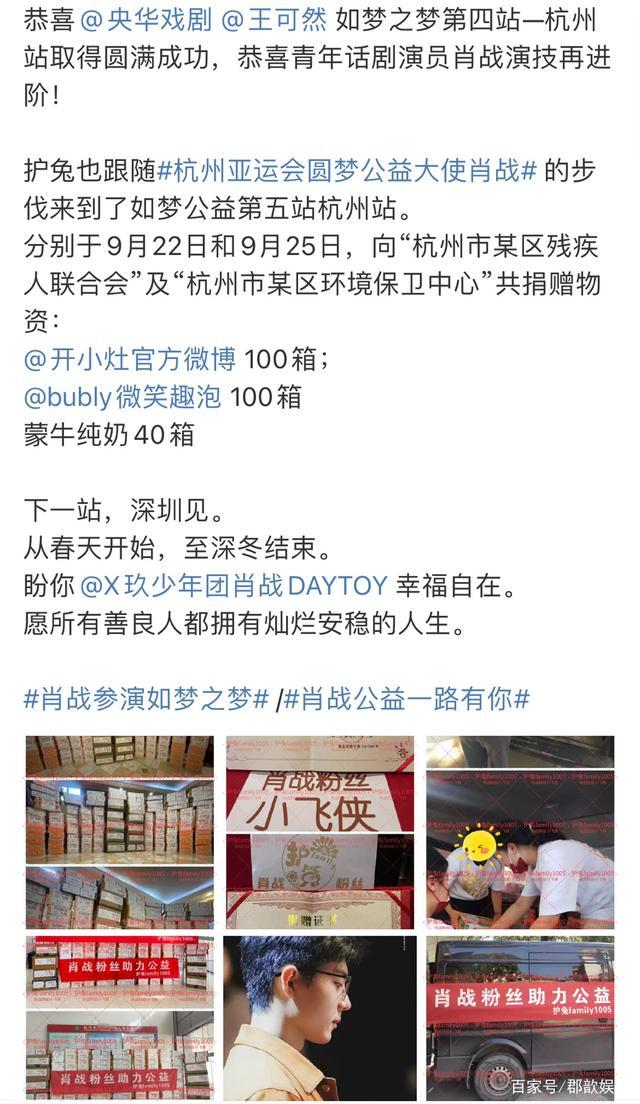View the 小飞侠 certificate photo
Viewport: 640px width, 1104px height.
click(319, 830)
